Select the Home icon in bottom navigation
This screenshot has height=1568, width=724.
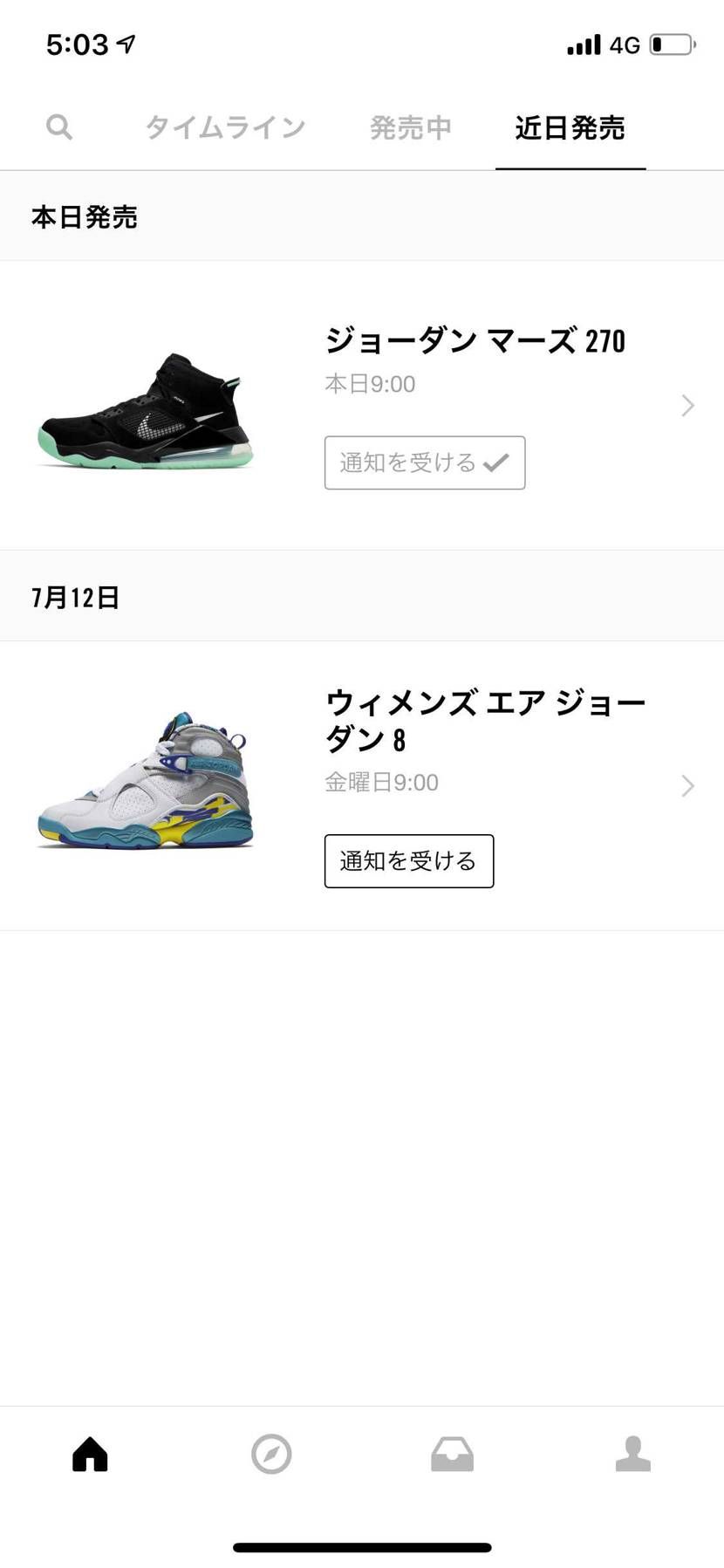point(90,1455)
